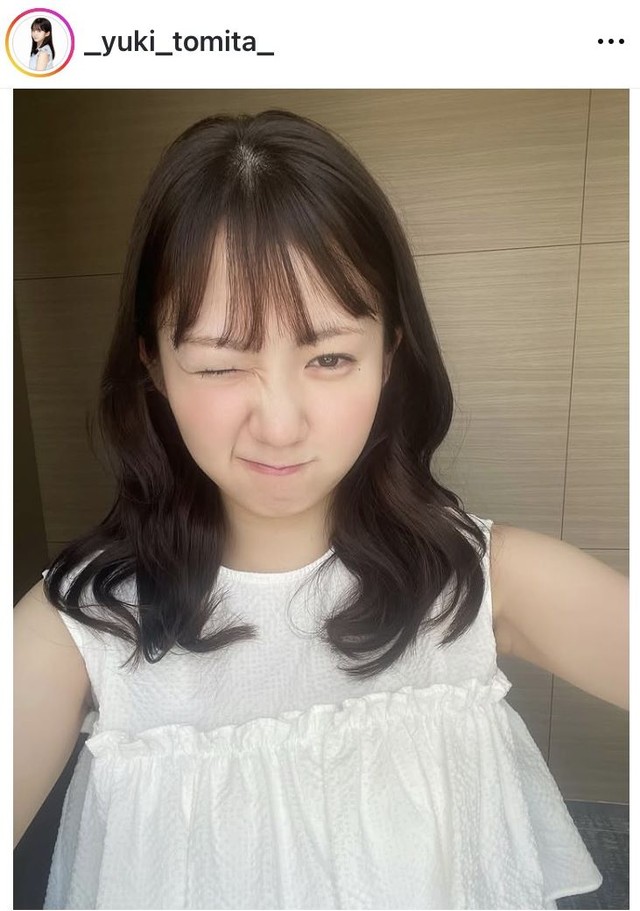Tap the _yuki_tomita_ username link

178,43
